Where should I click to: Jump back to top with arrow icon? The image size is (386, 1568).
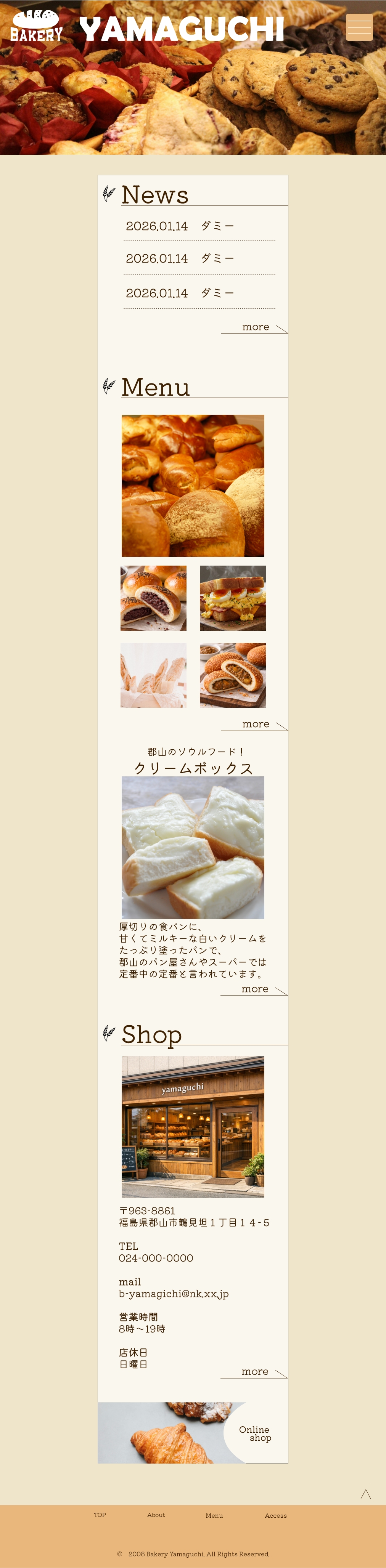point(365,1494)
